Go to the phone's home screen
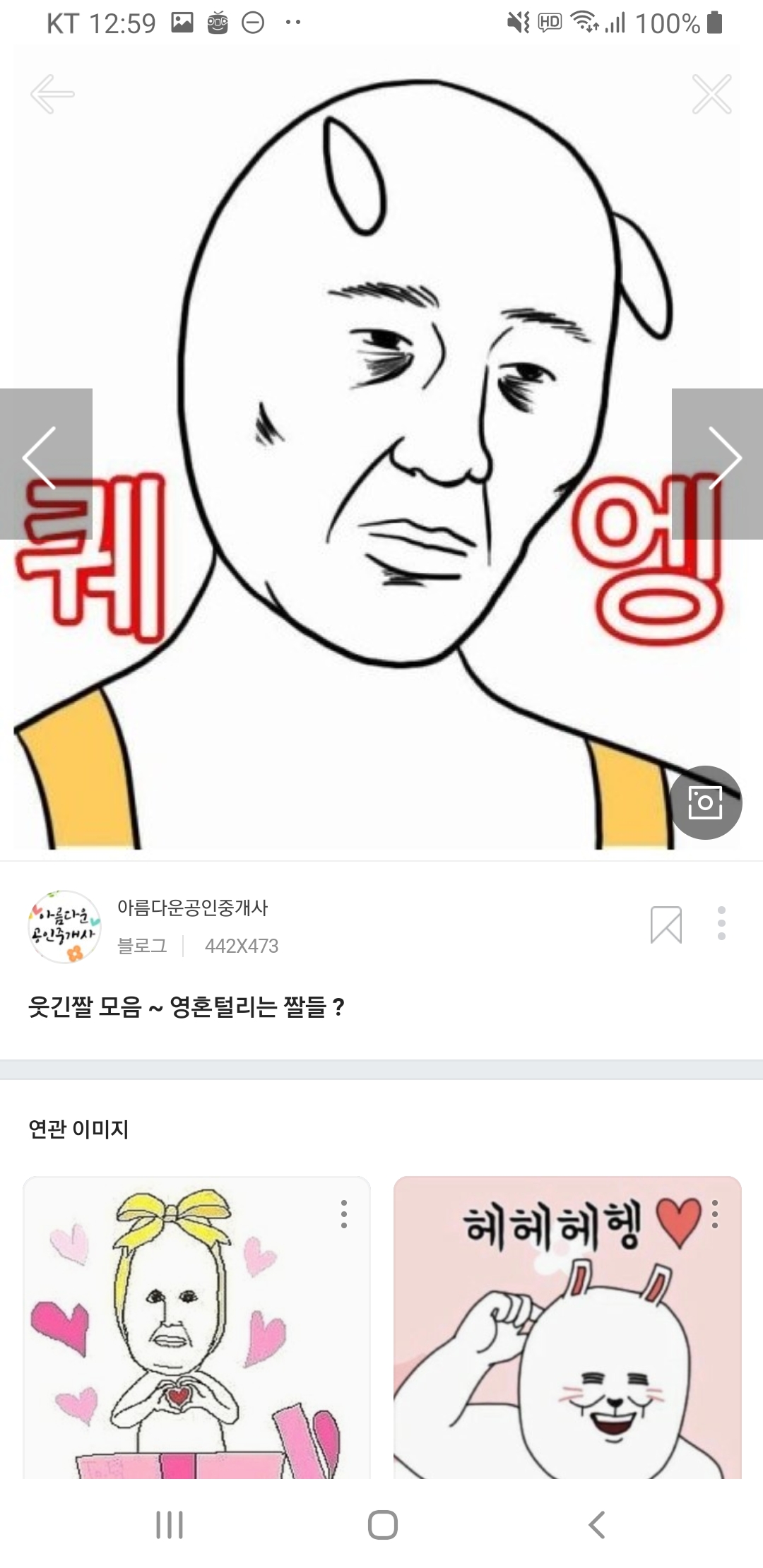This screenshot has height=1568, width=763. click(x=382, y=1525)
